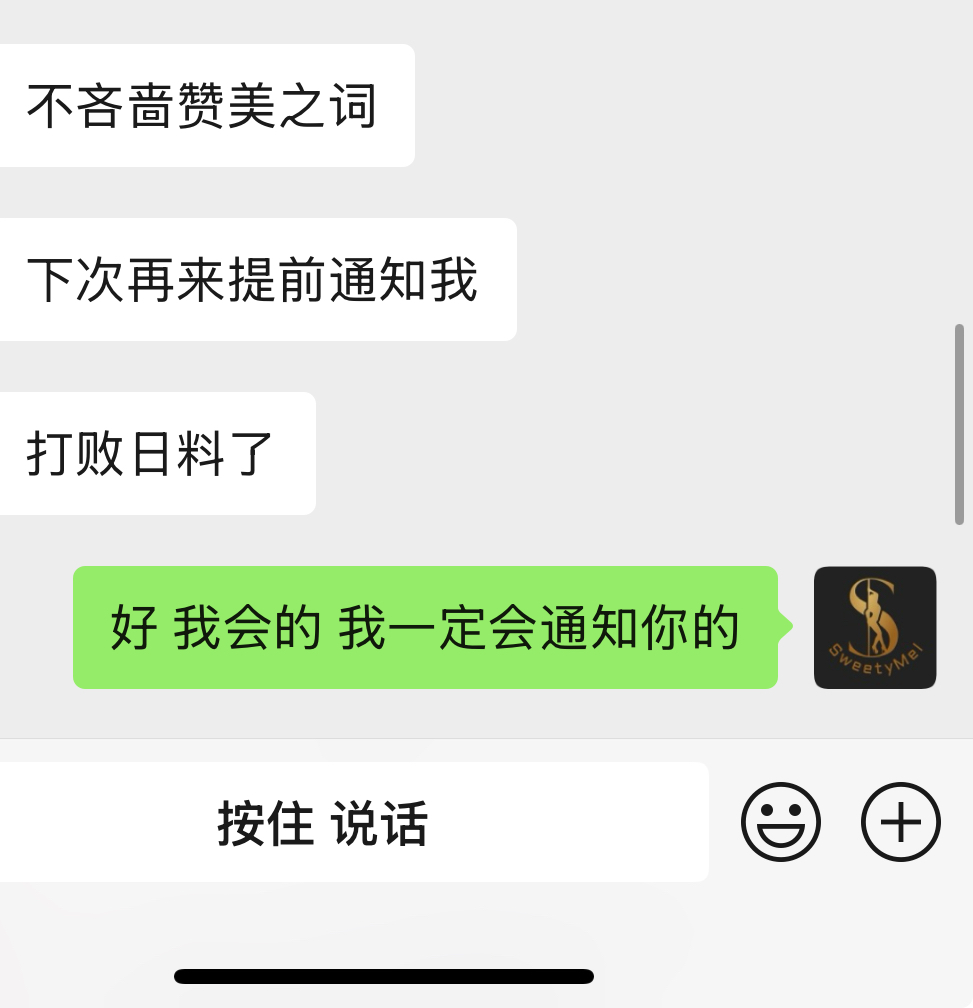
Task: Open the SweetyMei avatar profile
Action: (875, 628)
